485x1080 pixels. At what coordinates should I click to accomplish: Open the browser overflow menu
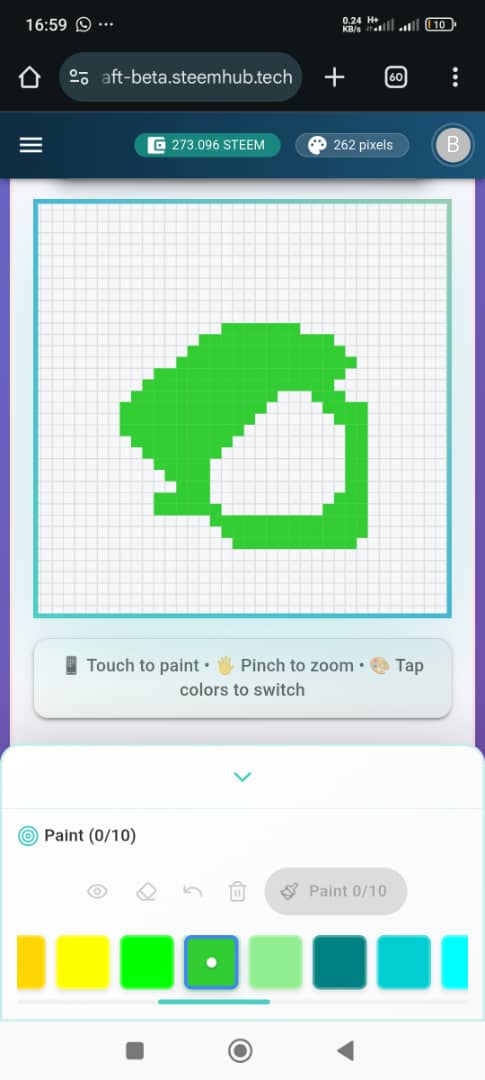pyautogui.click(x=455, y=77)
